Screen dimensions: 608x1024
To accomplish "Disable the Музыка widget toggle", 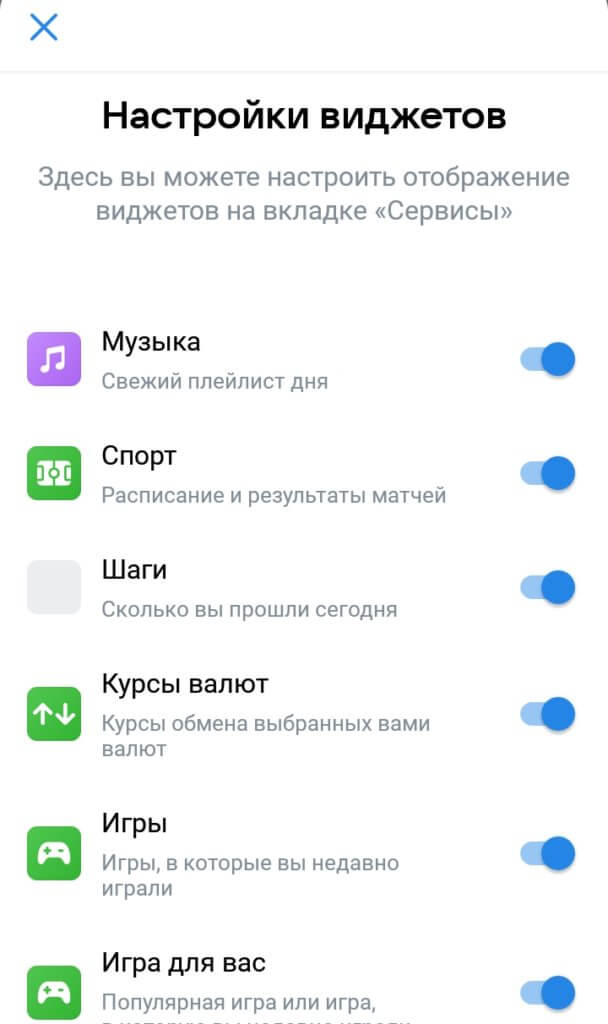I will [548, 359].
